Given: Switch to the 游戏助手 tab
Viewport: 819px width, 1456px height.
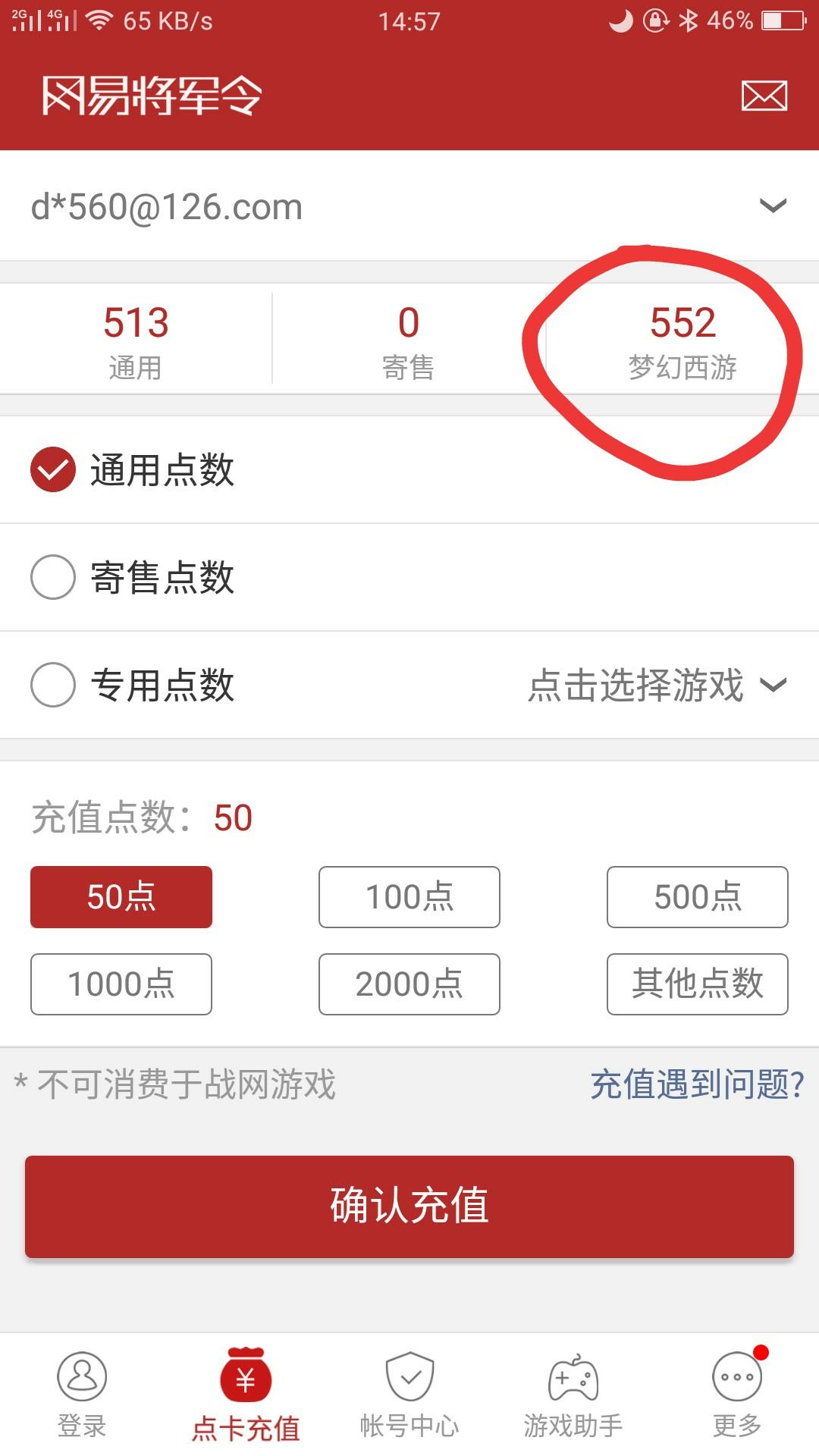Looking at the screenshot, I should point(573,1395).
